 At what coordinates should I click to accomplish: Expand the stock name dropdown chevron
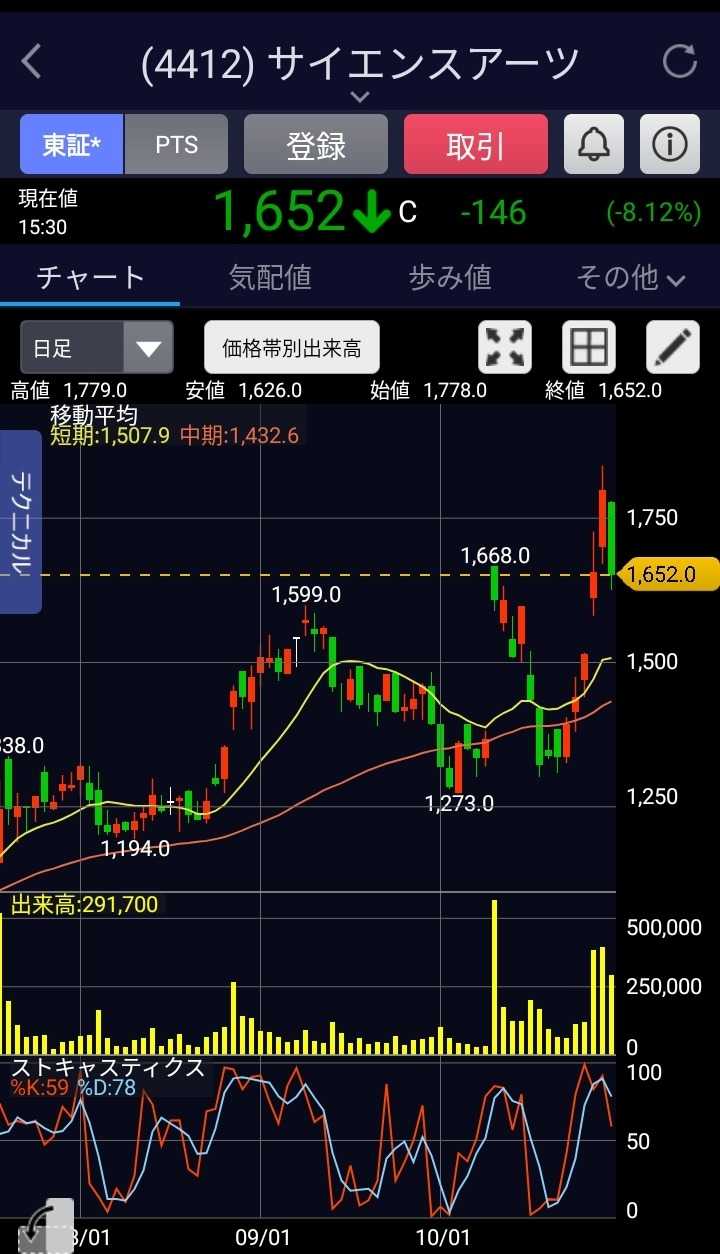[x=360, y=97]
